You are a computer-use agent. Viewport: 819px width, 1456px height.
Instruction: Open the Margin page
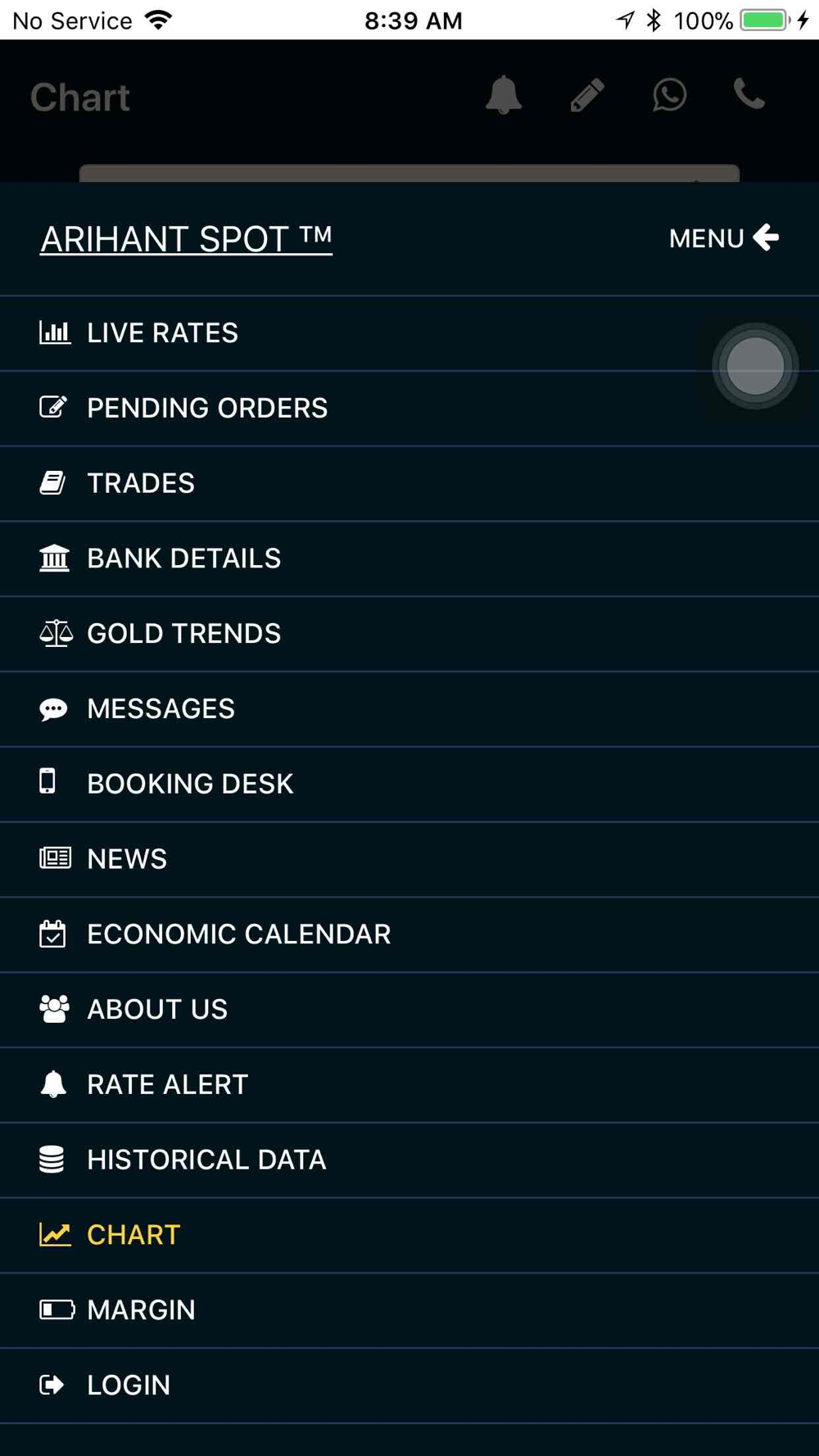(409, 1310)
